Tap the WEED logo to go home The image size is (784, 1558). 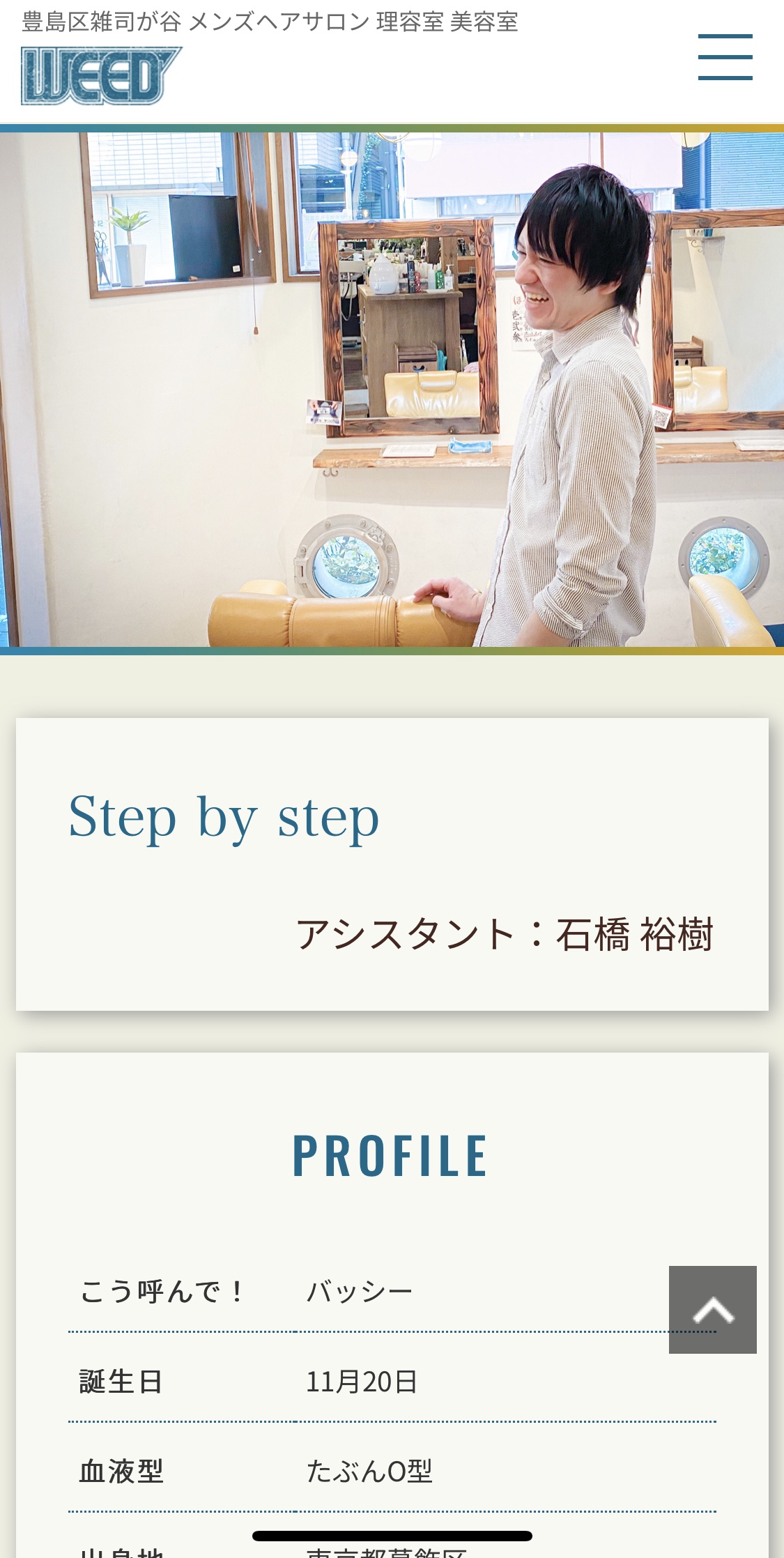pyautogui.click(x=102, y=76)
